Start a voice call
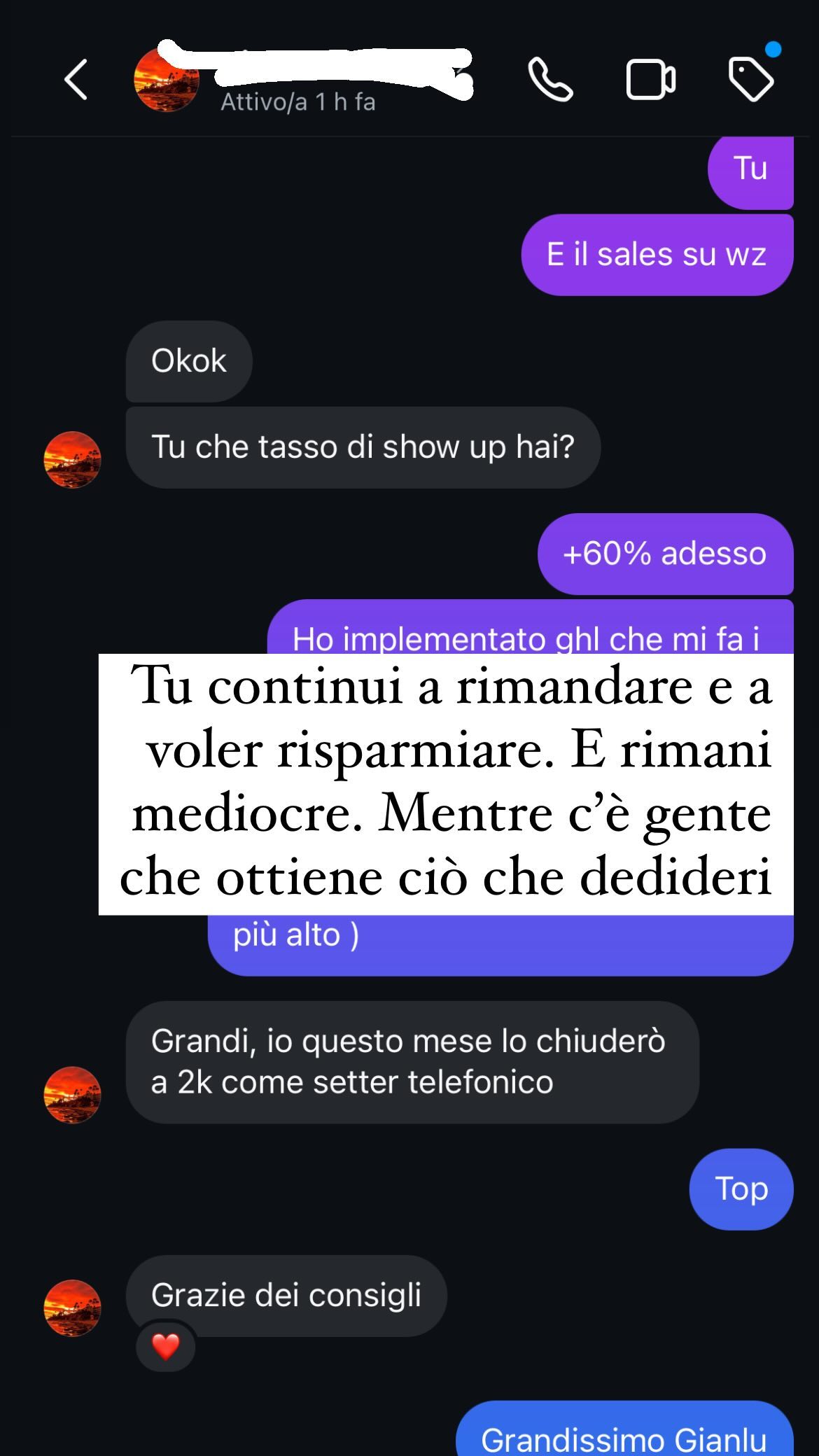The image size is (819, 1456). tap(550, 80)
